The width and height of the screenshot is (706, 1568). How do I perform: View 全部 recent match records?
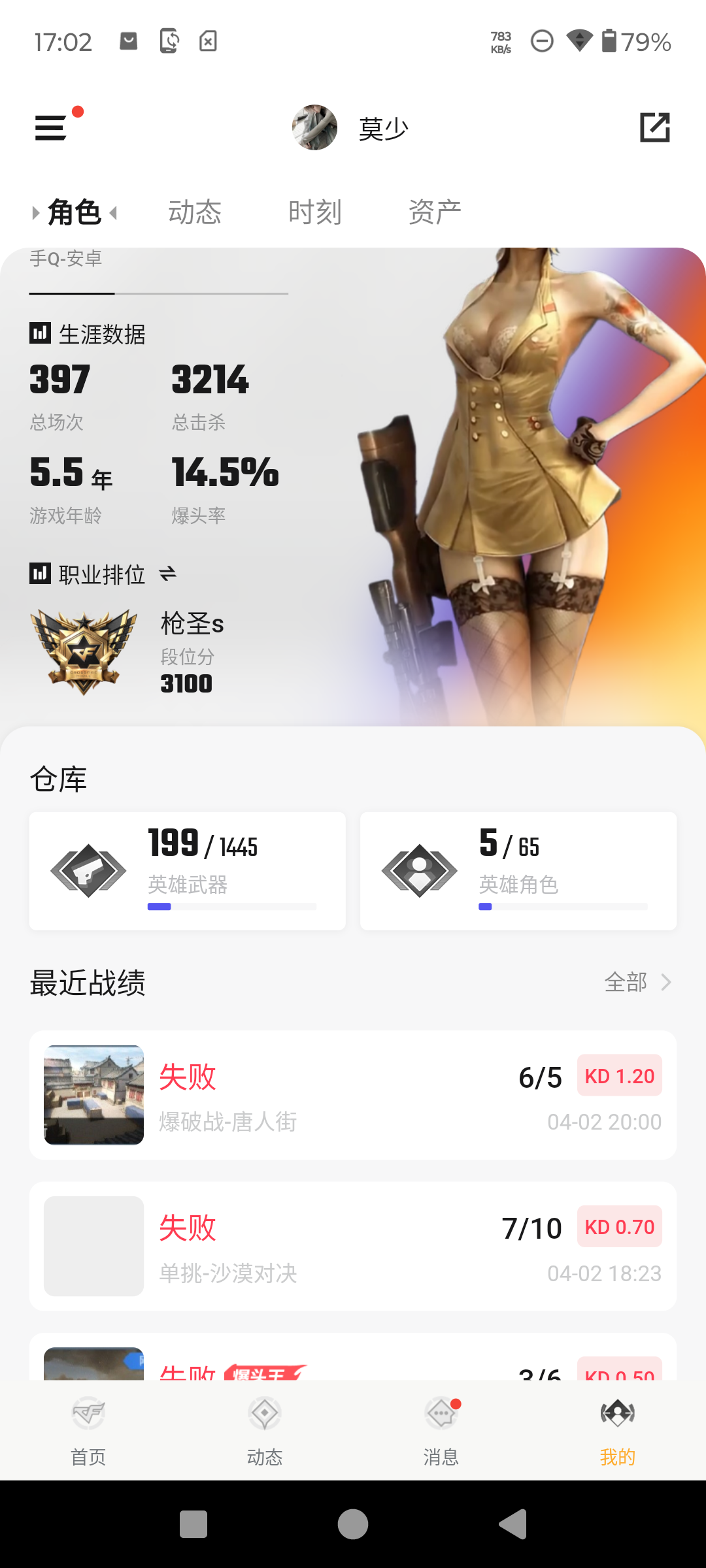[x=637, y=982]
